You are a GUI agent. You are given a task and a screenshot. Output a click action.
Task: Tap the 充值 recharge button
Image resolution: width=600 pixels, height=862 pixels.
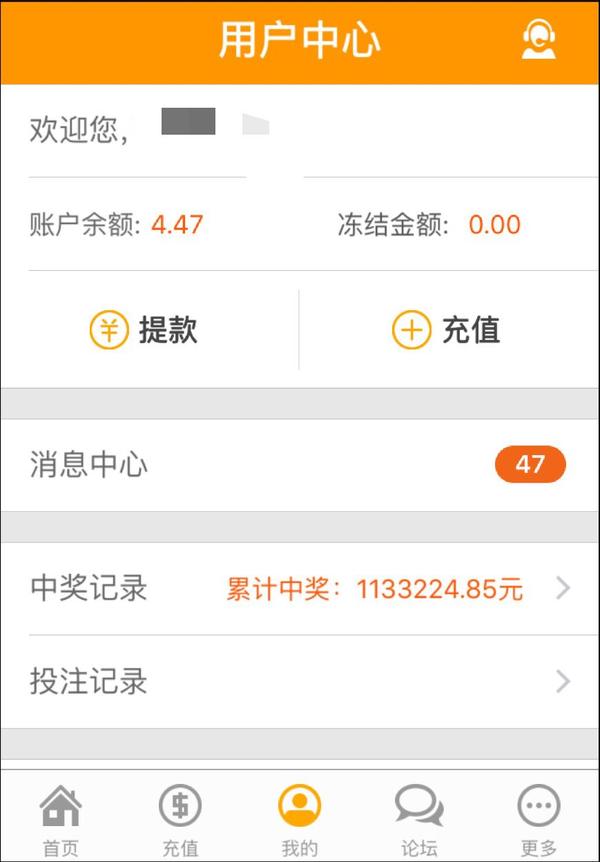447,330
